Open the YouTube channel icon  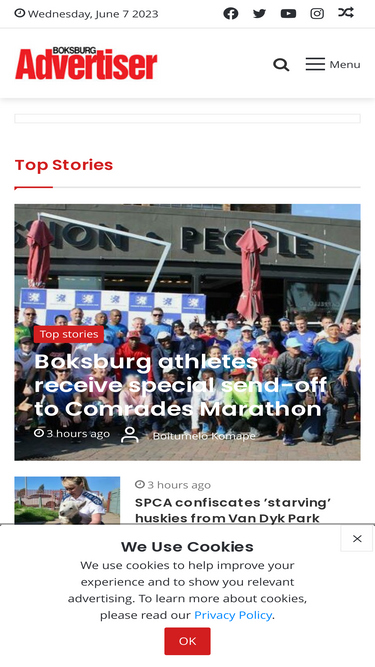[288, 14]
